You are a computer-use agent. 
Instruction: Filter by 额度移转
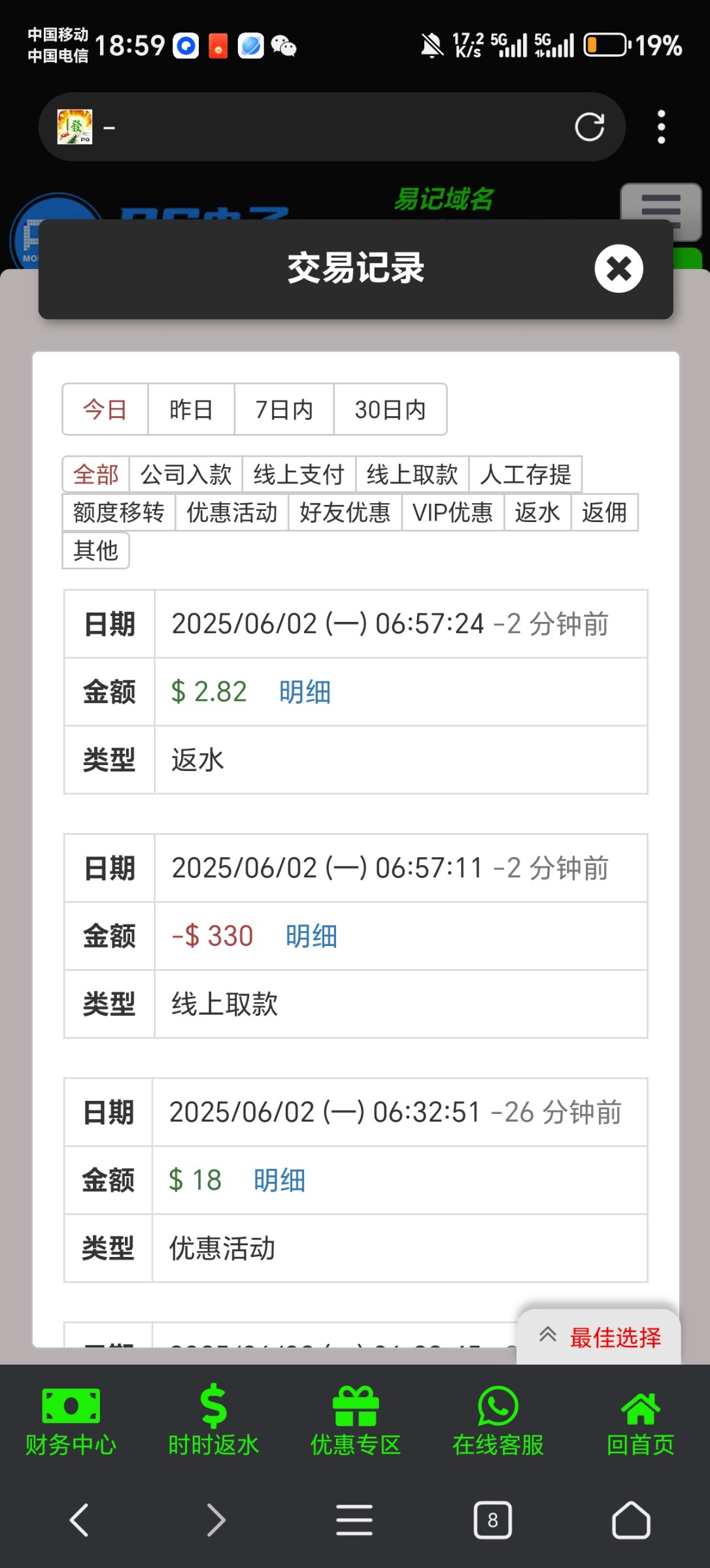tap(119, 512)
